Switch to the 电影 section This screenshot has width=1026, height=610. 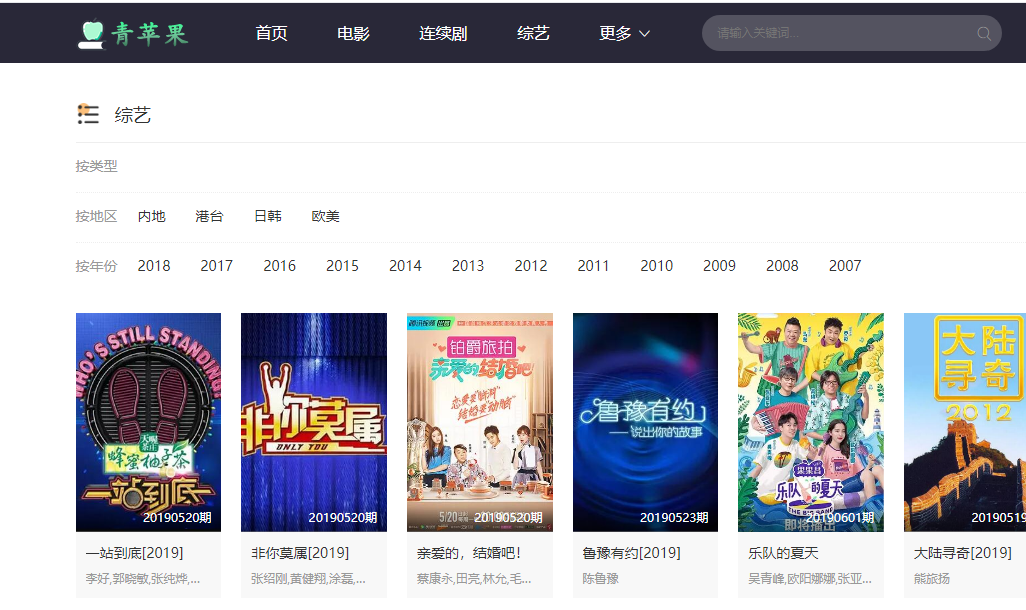(353, 33)
